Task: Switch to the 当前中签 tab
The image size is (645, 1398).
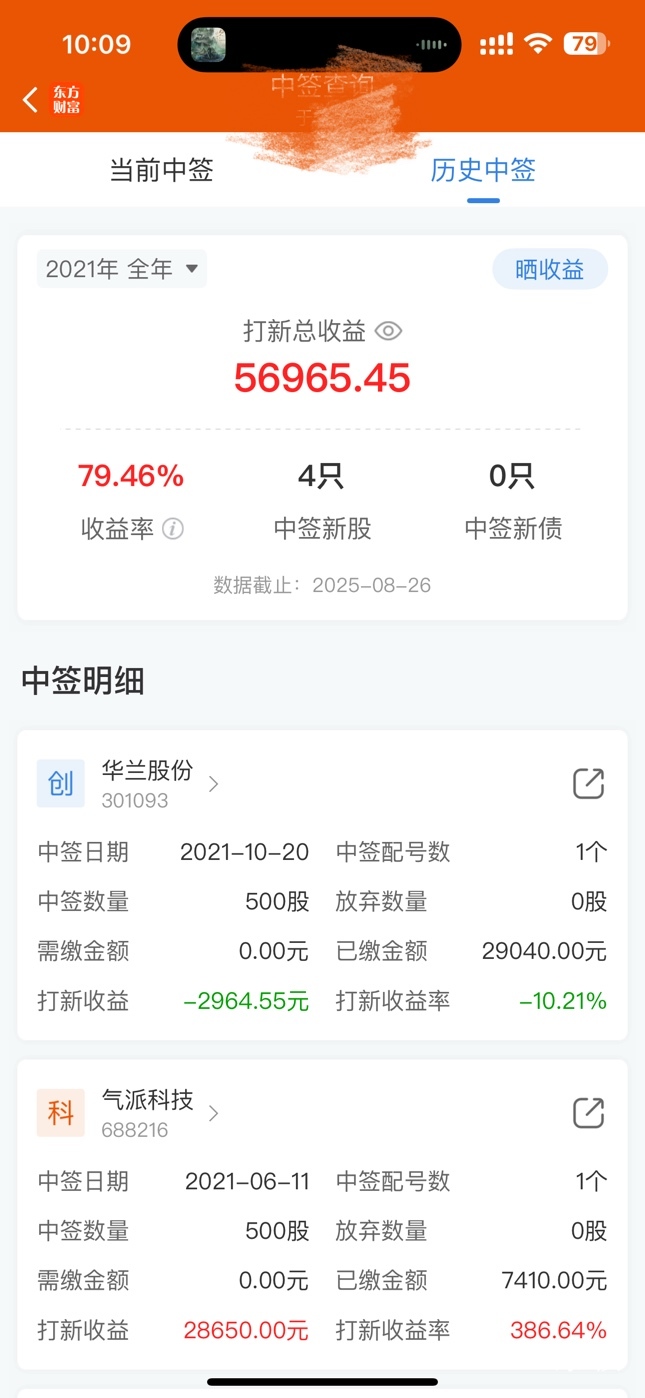Action: pyautogui.click(x=161, y=170)
